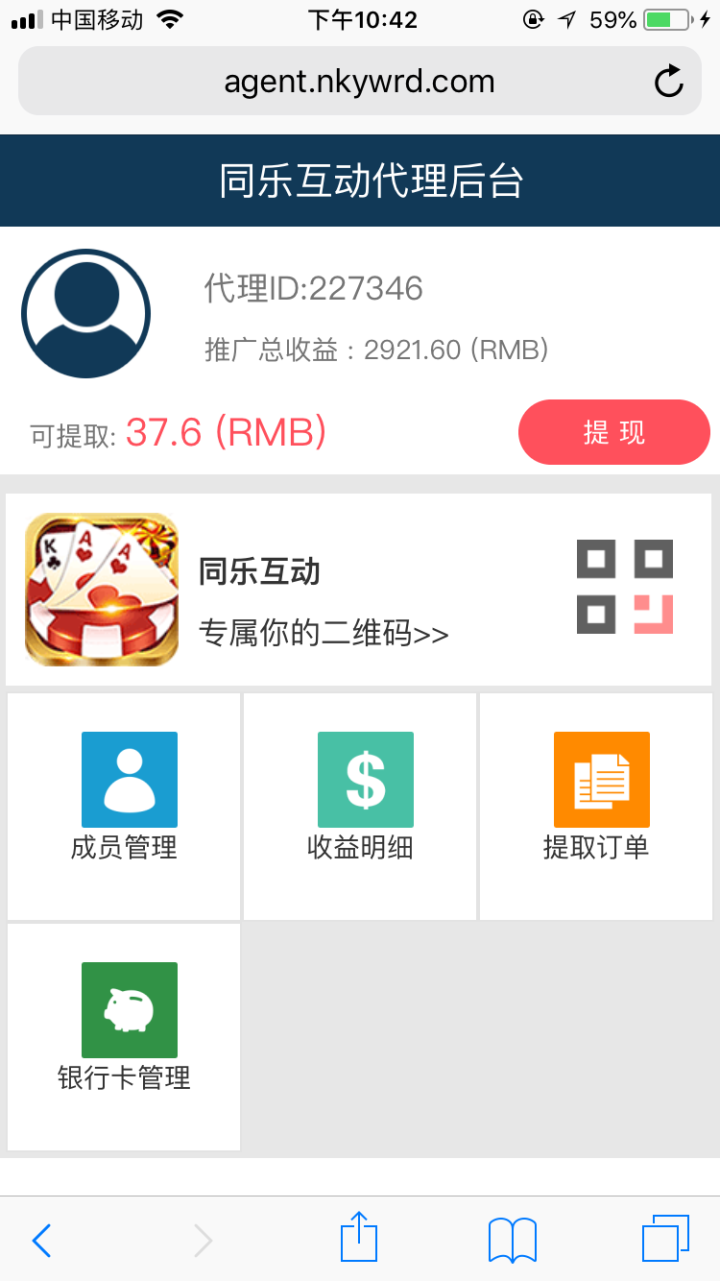Share this page from Safari toolbar
The height and width of the screenshot is (1281, 720).
pyautogui.click(x=359, y=1238)
